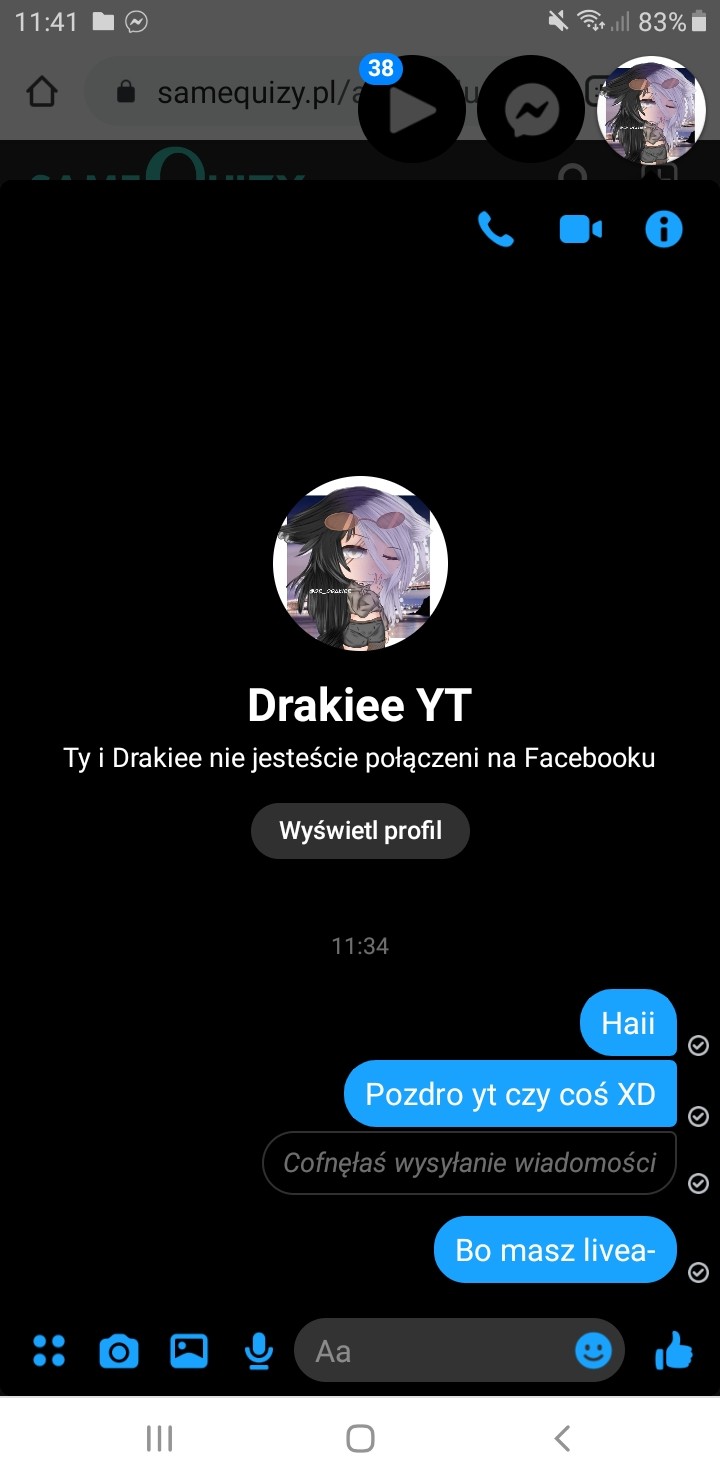This screenshot has height=1480, width=720.
Task: Tap the Messenger chat head bubble
Action: click(x=531, y=110)
